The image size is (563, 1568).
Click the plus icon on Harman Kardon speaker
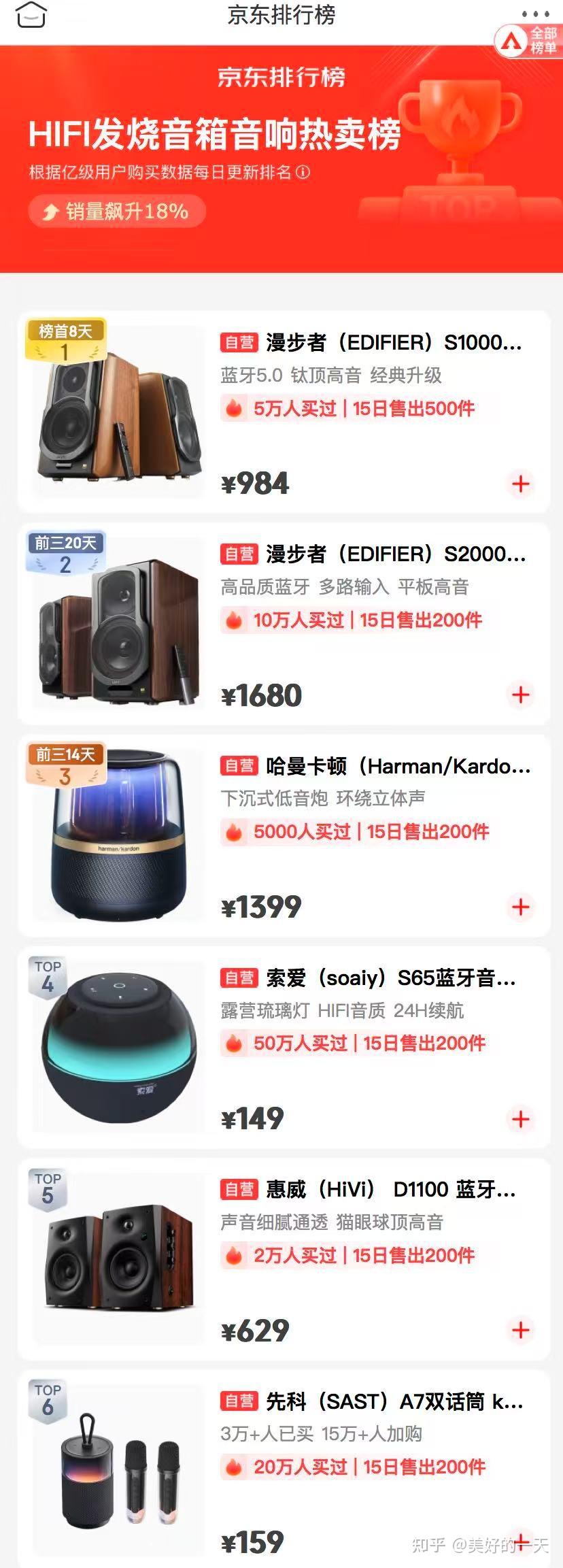click(x=521, y=907)
